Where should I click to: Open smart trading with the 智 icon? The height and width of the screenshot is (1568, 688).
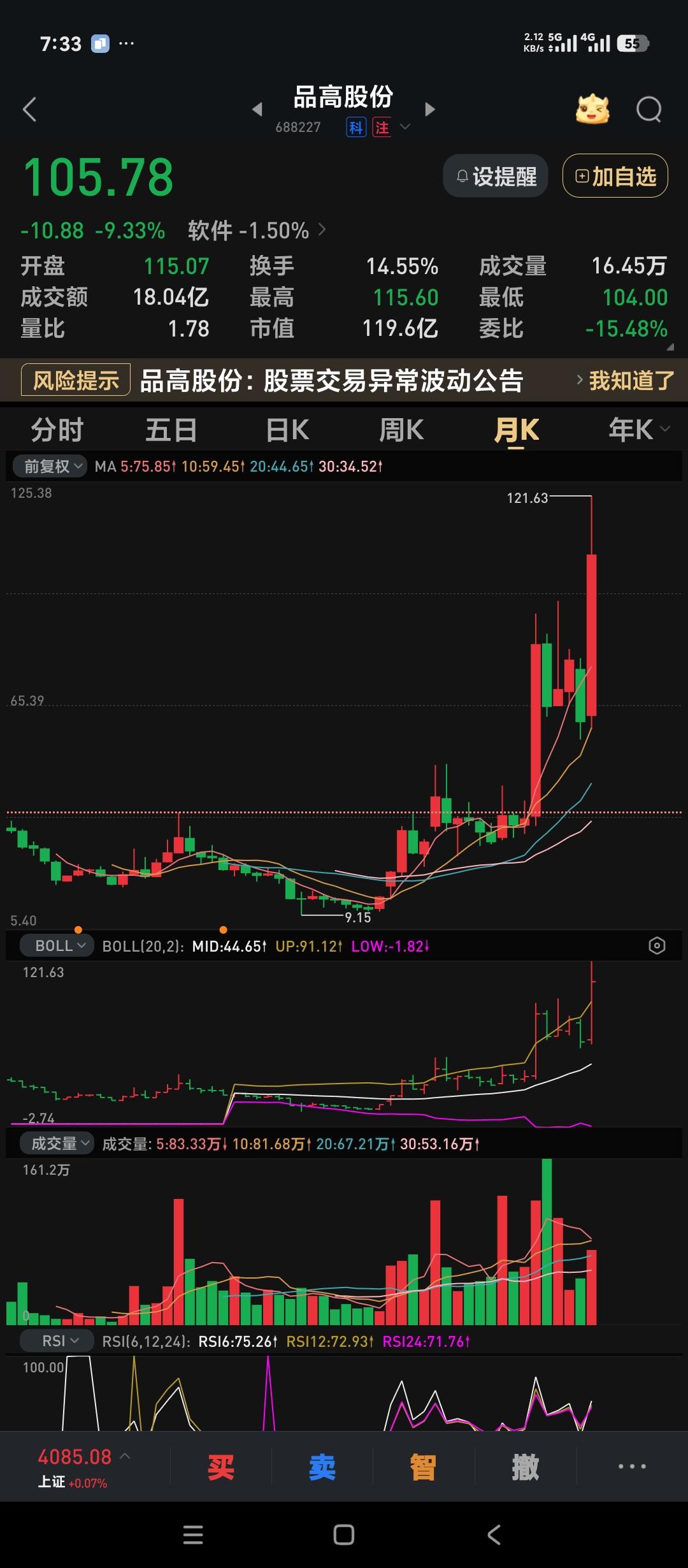(422, 1467)
